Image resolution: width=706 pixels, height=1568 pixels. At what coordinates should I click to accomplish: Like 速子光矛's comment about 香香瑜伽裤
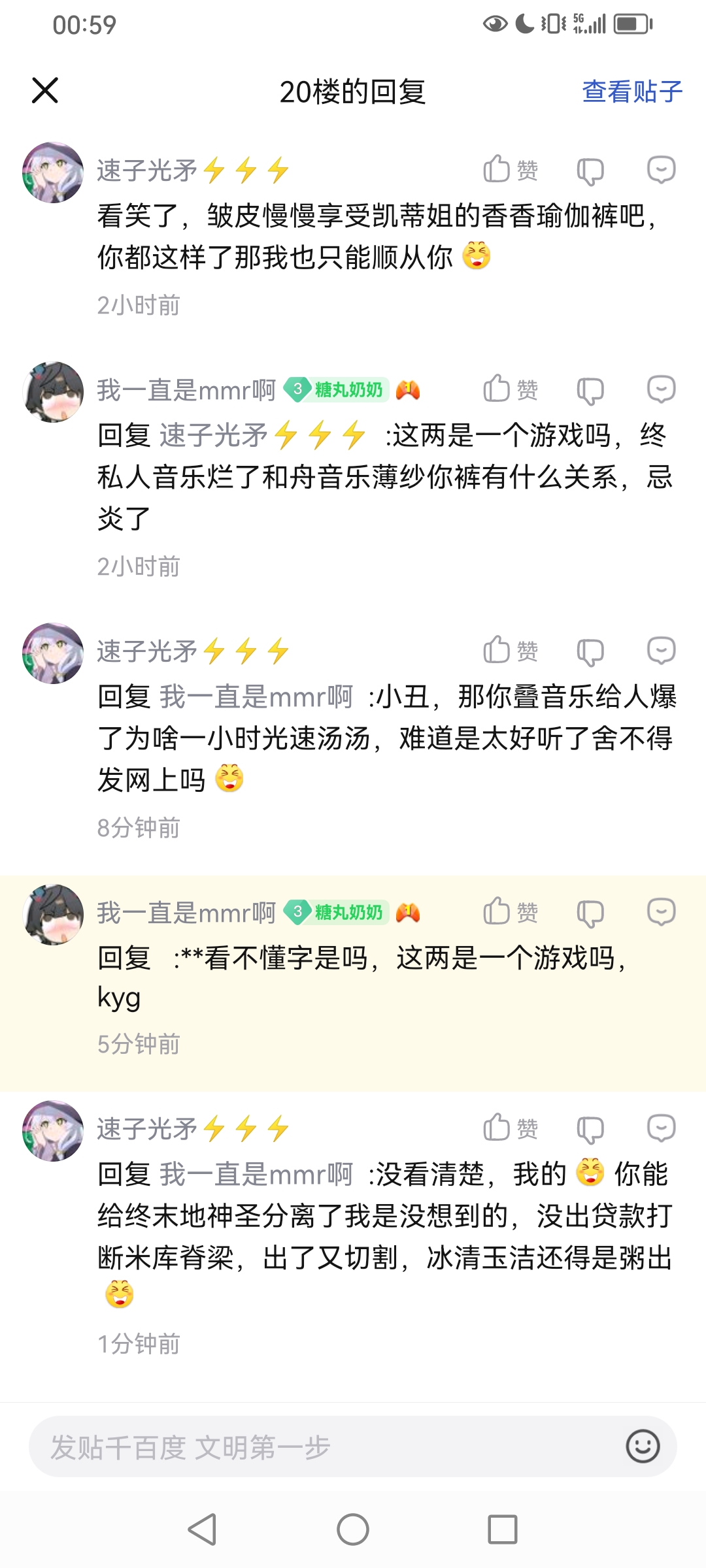(x=510, y=170)
